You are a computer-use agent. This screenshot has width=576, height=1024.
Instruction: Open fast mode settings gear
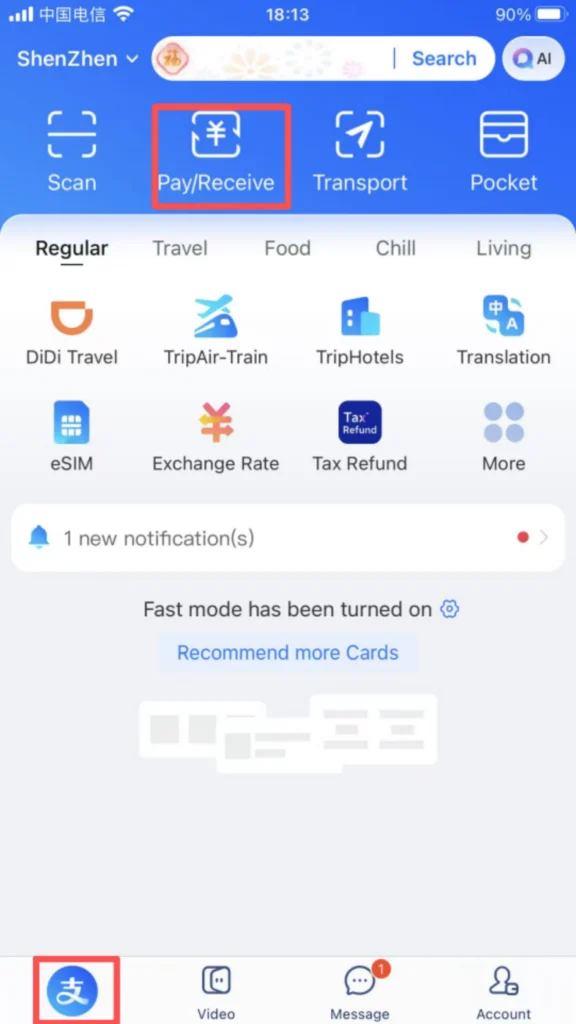point(450,609)
